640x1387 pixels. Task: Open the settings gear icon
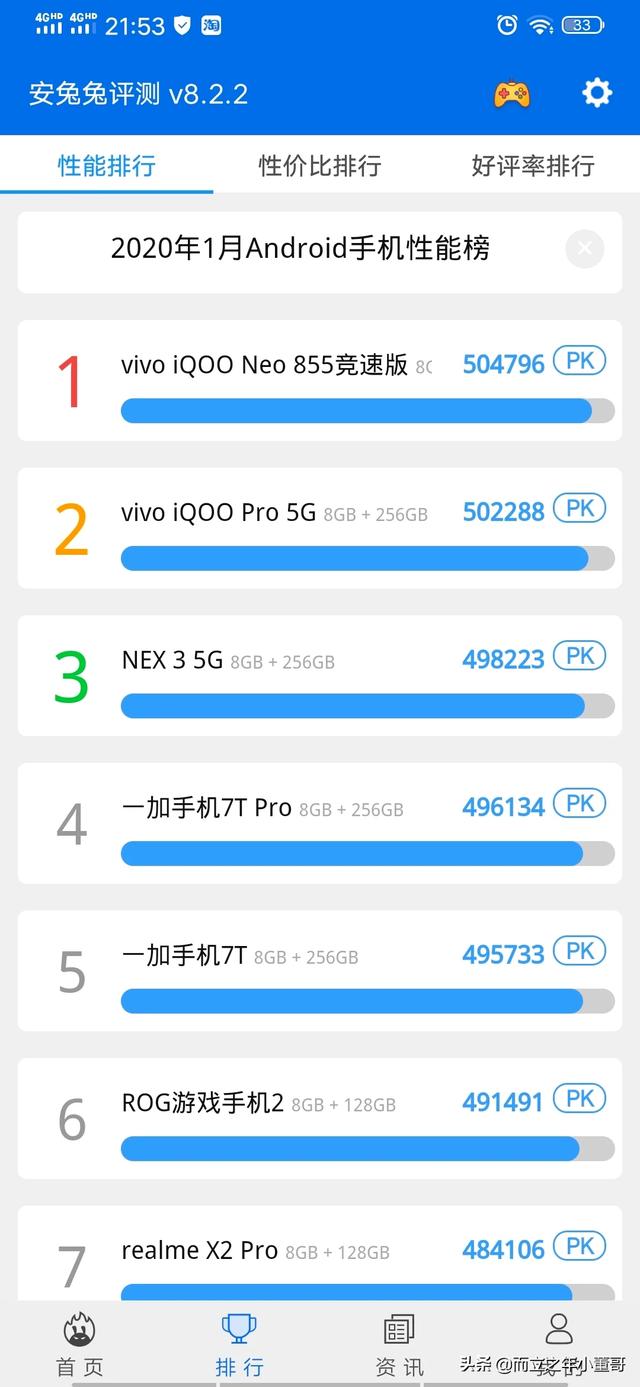pos(597,93)
